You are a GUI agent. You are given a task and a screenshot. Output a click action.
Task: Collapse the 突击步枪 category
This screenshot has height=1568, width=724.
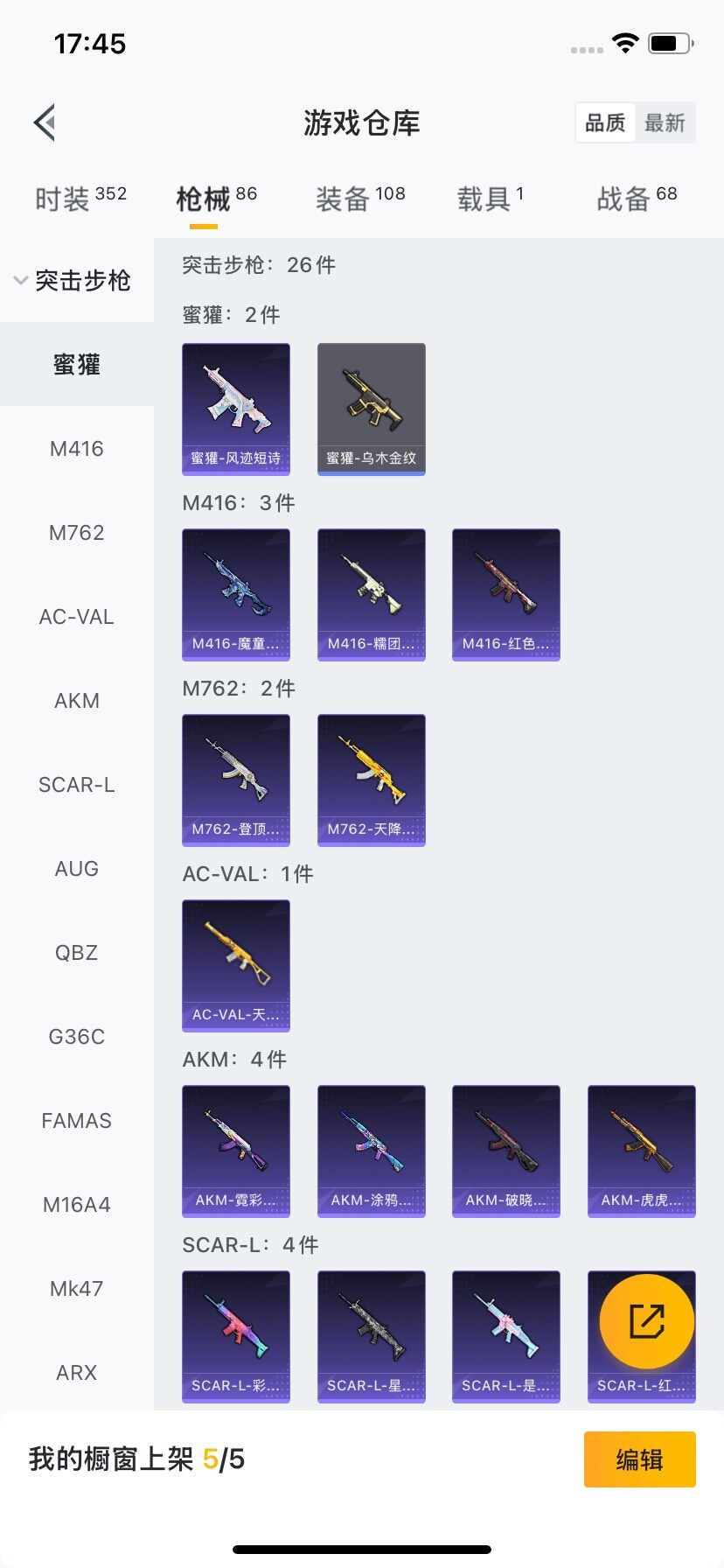73,280
